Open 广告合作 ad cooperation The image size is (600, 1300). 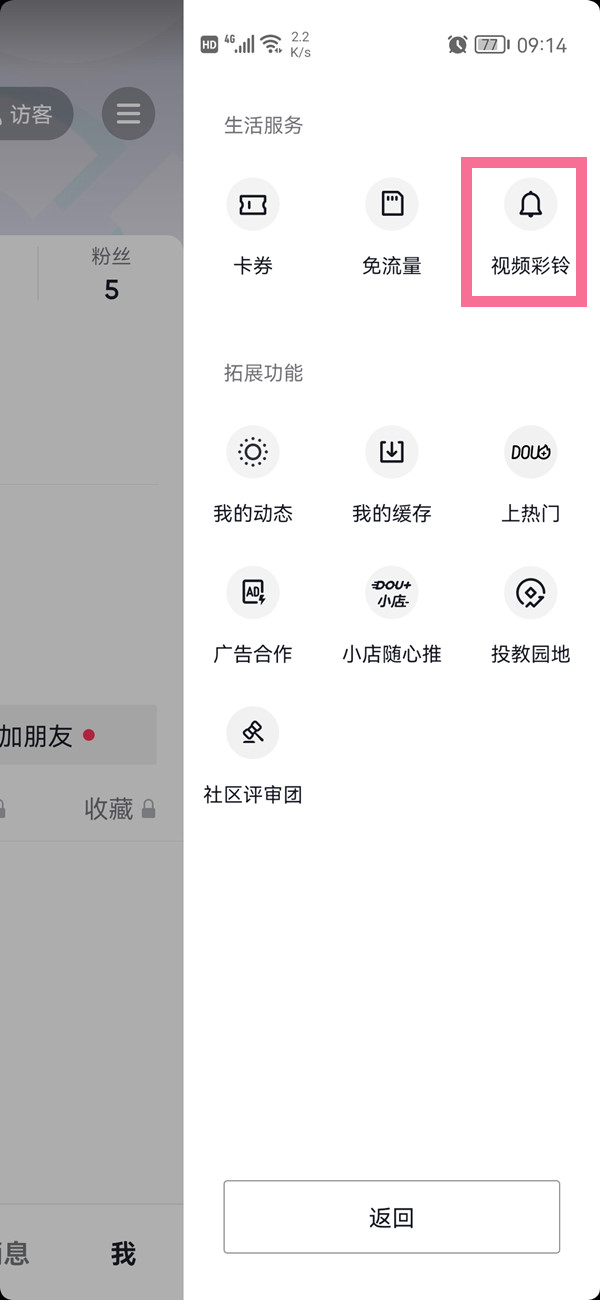(x=253, y=613)
